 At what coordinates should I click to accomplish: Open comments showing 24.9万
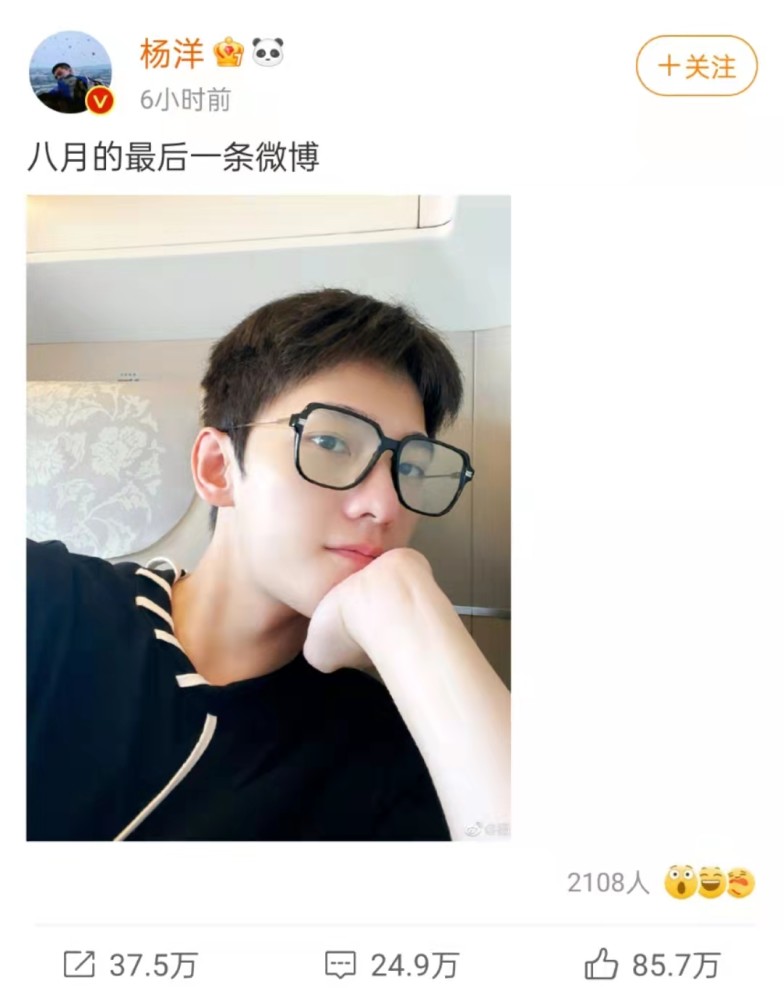tap(392, 965)
